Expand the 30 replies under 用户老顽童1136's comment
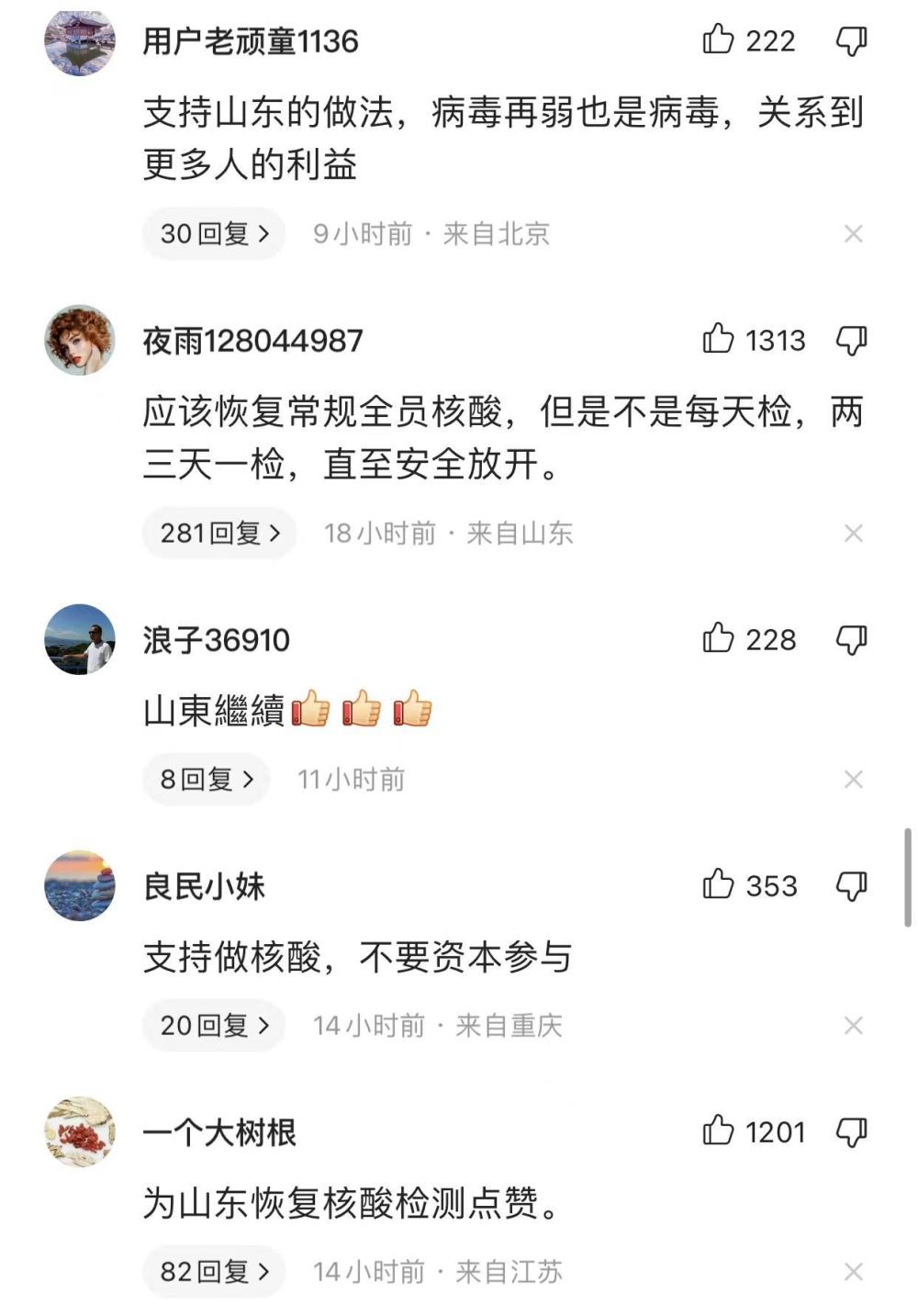This screenshot has height=1316, width=918. (x=214, y=234)
